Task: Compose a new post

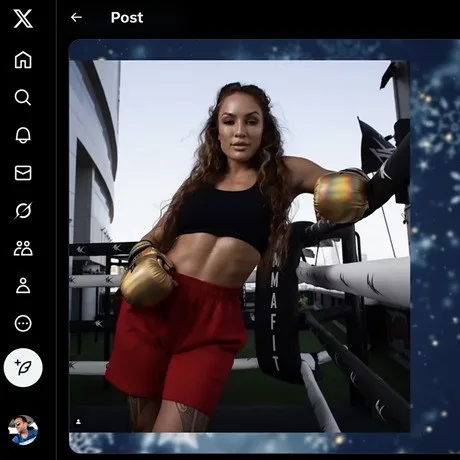Action: (x=23, y=368)
